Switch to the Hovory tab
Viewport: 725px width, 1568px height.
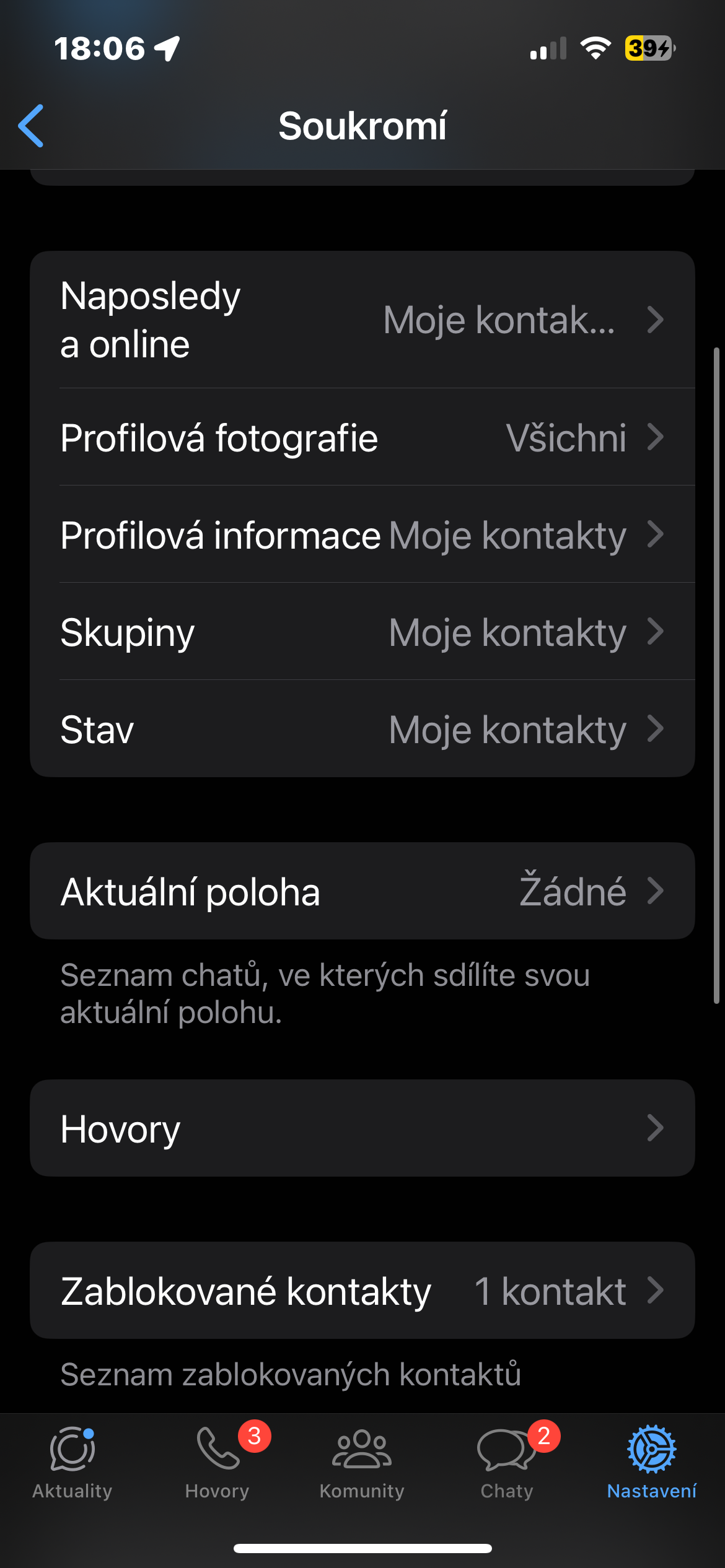(217, 1463)
